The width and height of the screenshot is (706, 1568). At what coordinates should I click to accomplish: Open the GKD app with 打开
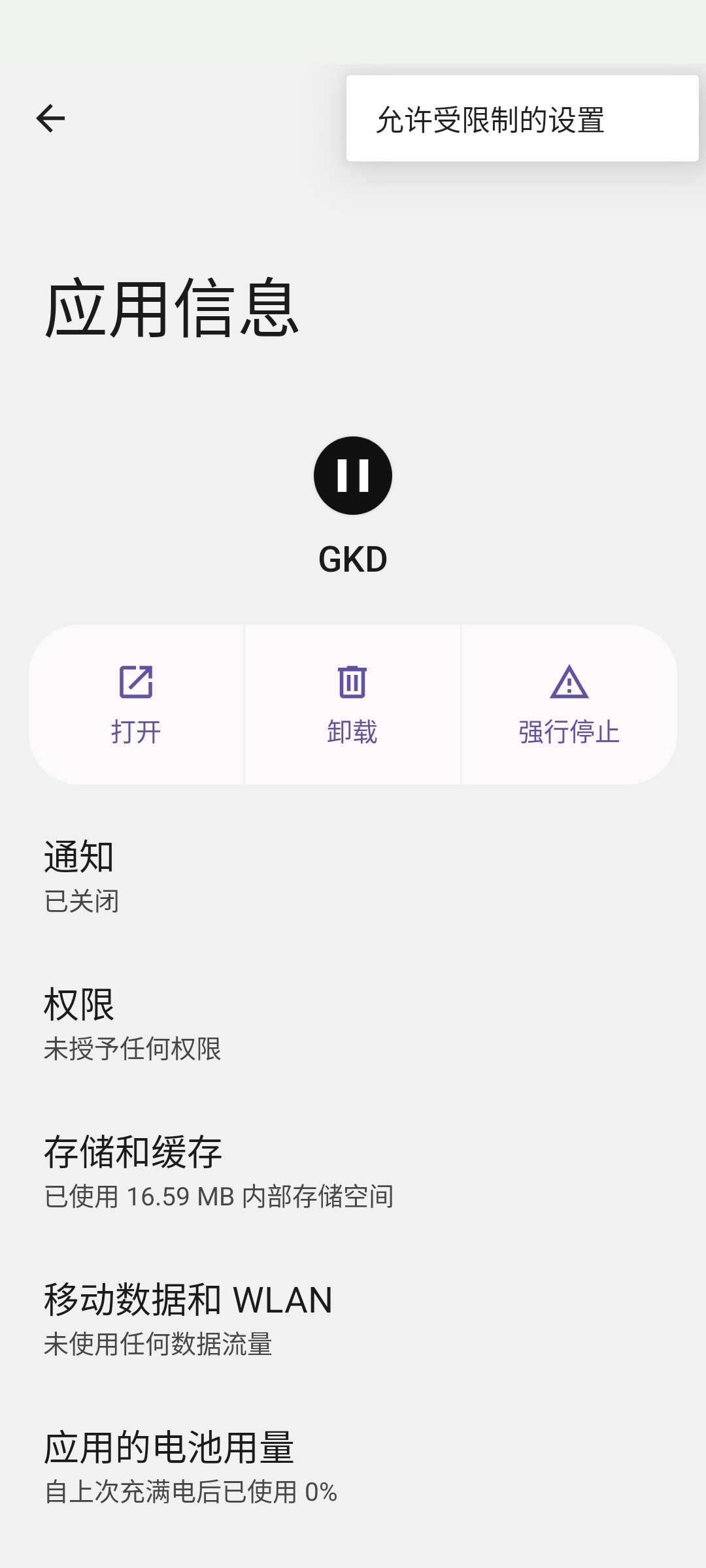[136, 704]
